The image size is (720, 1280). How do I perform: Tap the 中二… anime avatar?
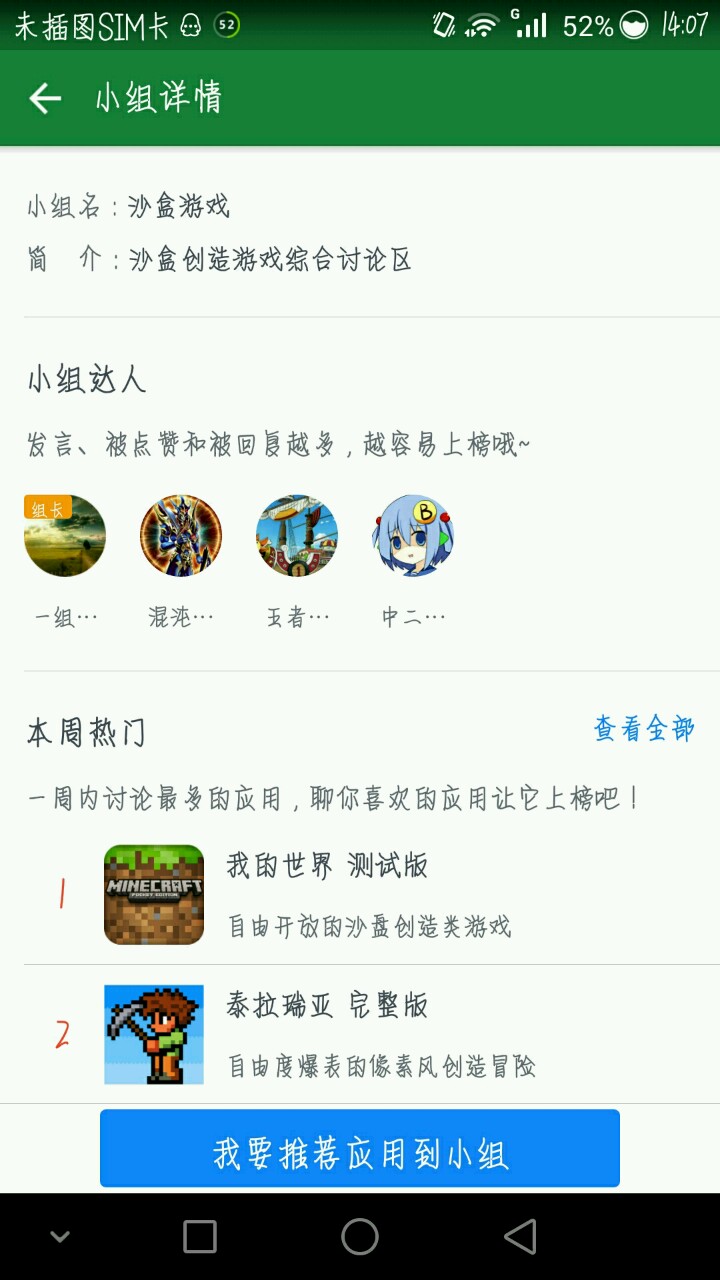[413, 536]
